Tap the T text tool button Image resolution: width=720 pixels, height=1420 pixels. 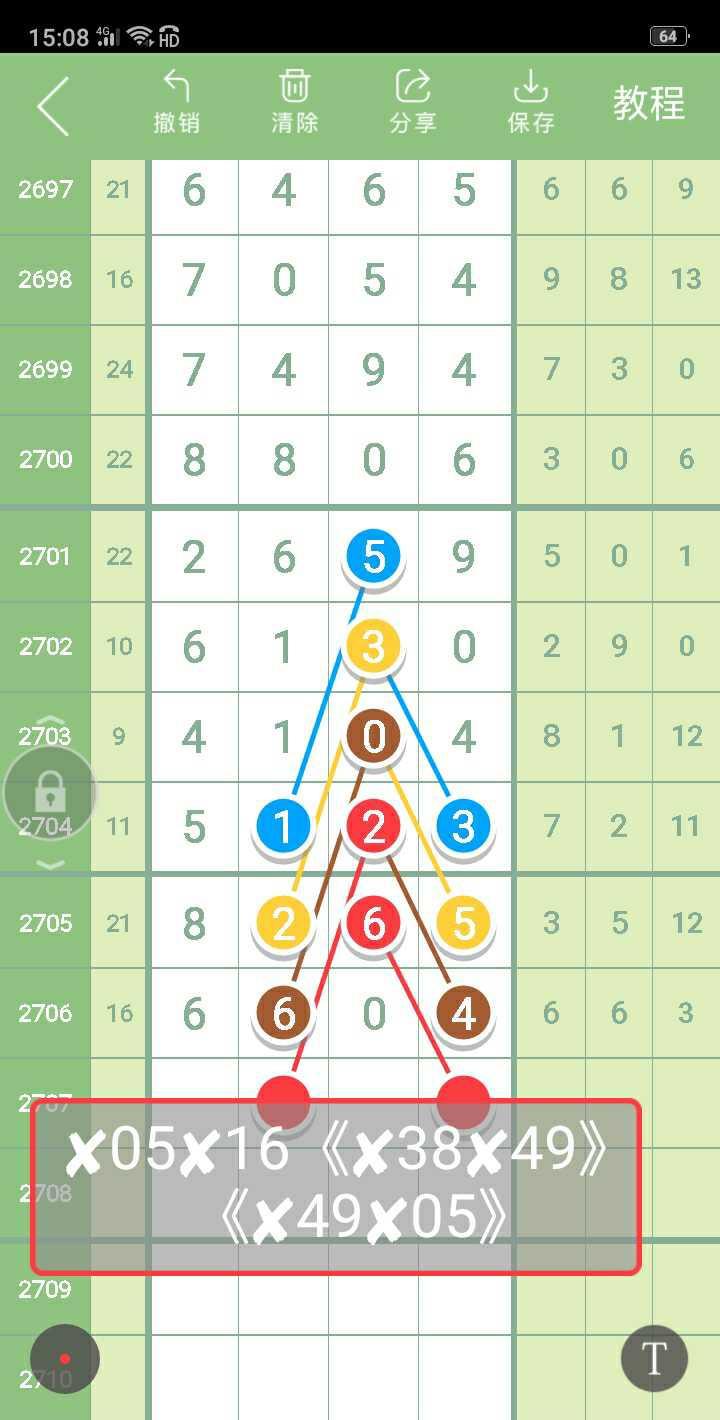point(654,1360)
